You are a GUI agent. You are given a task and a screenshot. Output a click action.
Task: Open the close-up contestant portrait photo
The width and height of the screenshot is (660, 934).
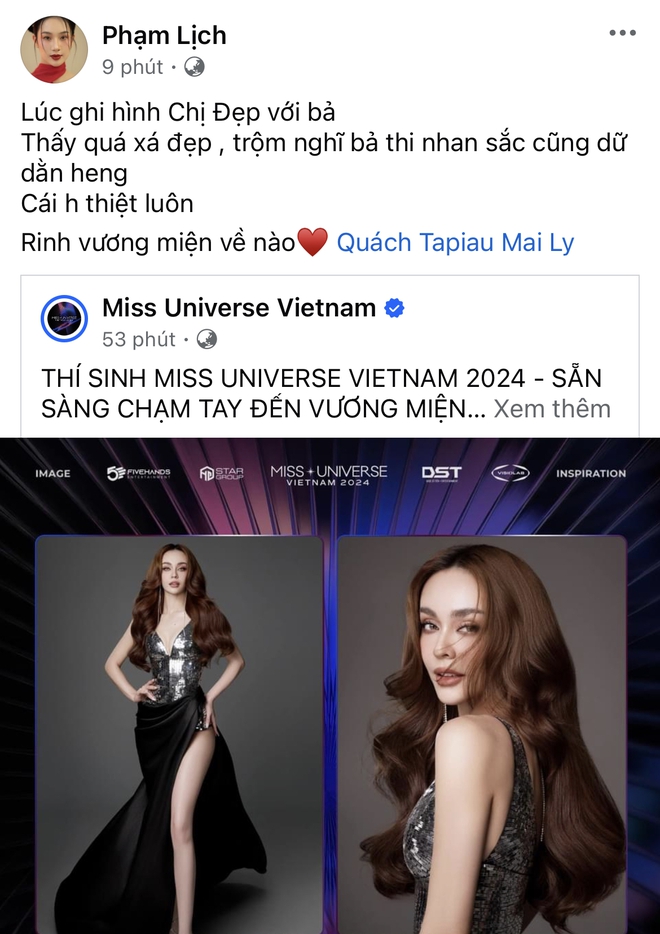pos(481,735)
